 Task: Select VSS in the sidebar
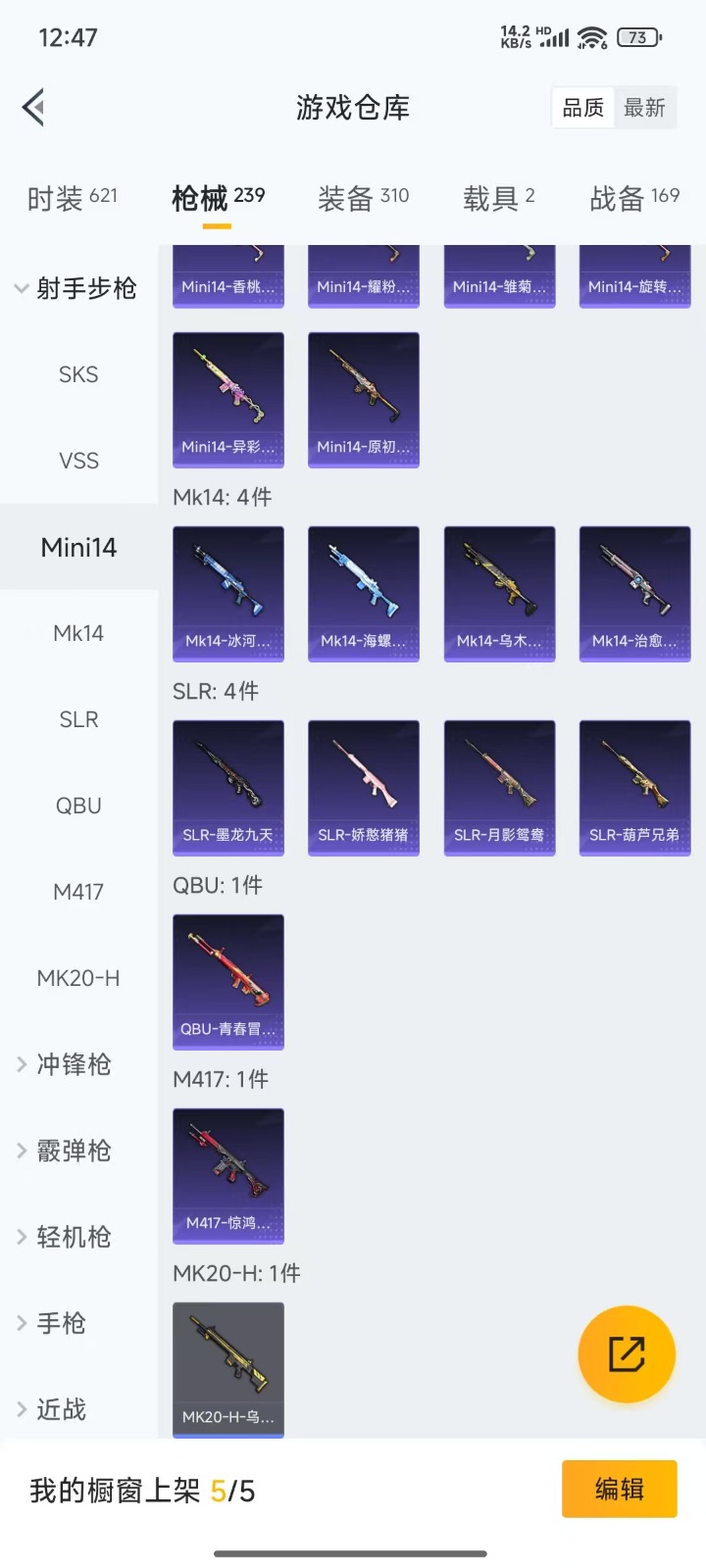[x=78, y=461]
